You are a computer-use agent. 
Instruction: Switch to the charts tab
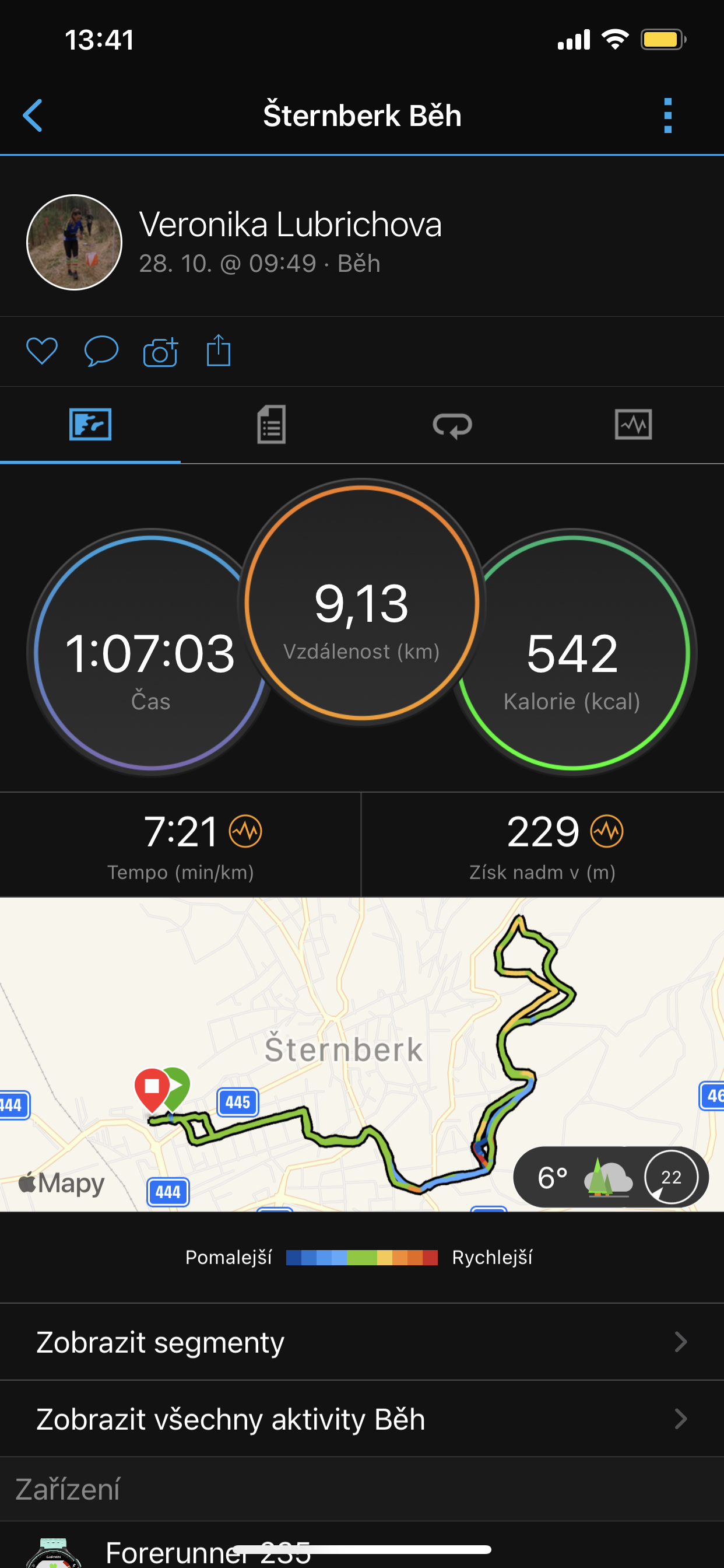point(633,425)
